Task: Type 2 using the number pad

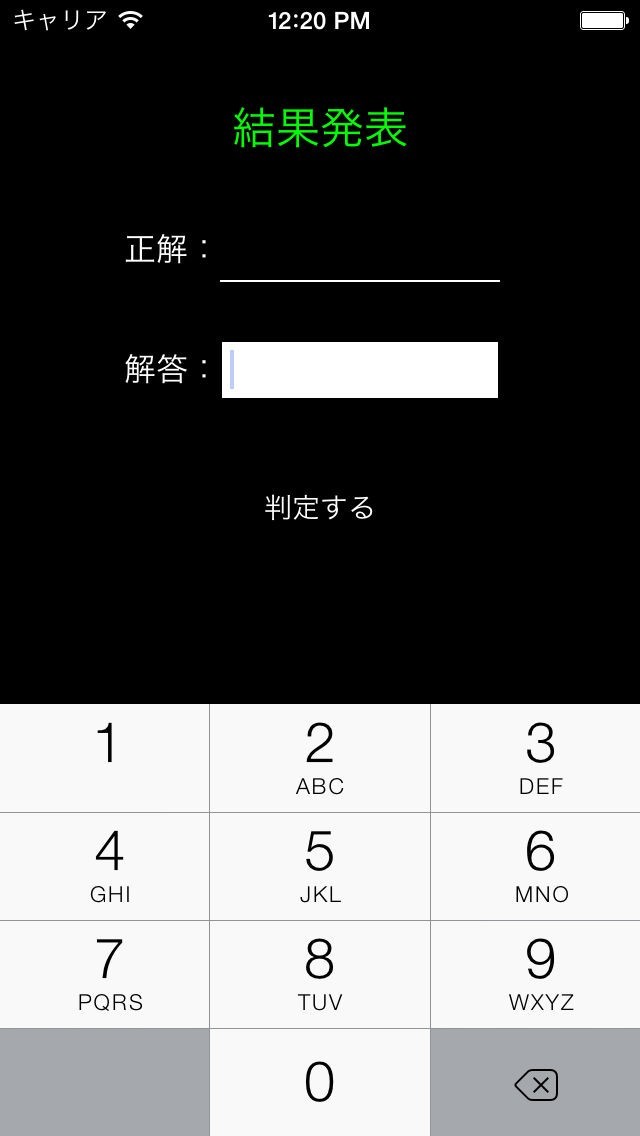Action: pos(320,758)
